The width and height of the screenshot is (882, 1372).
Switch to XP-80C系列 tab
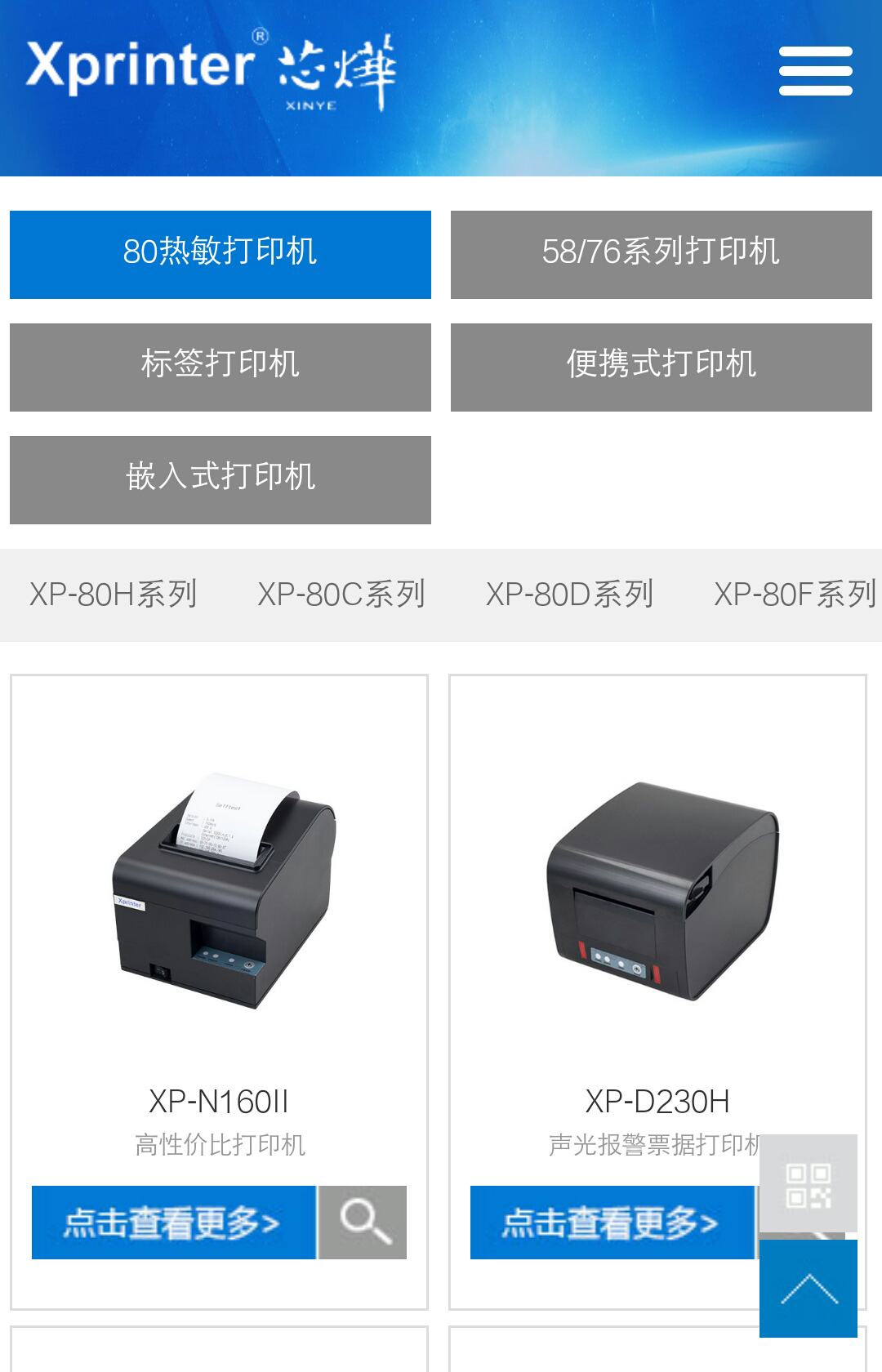point(341,595)
